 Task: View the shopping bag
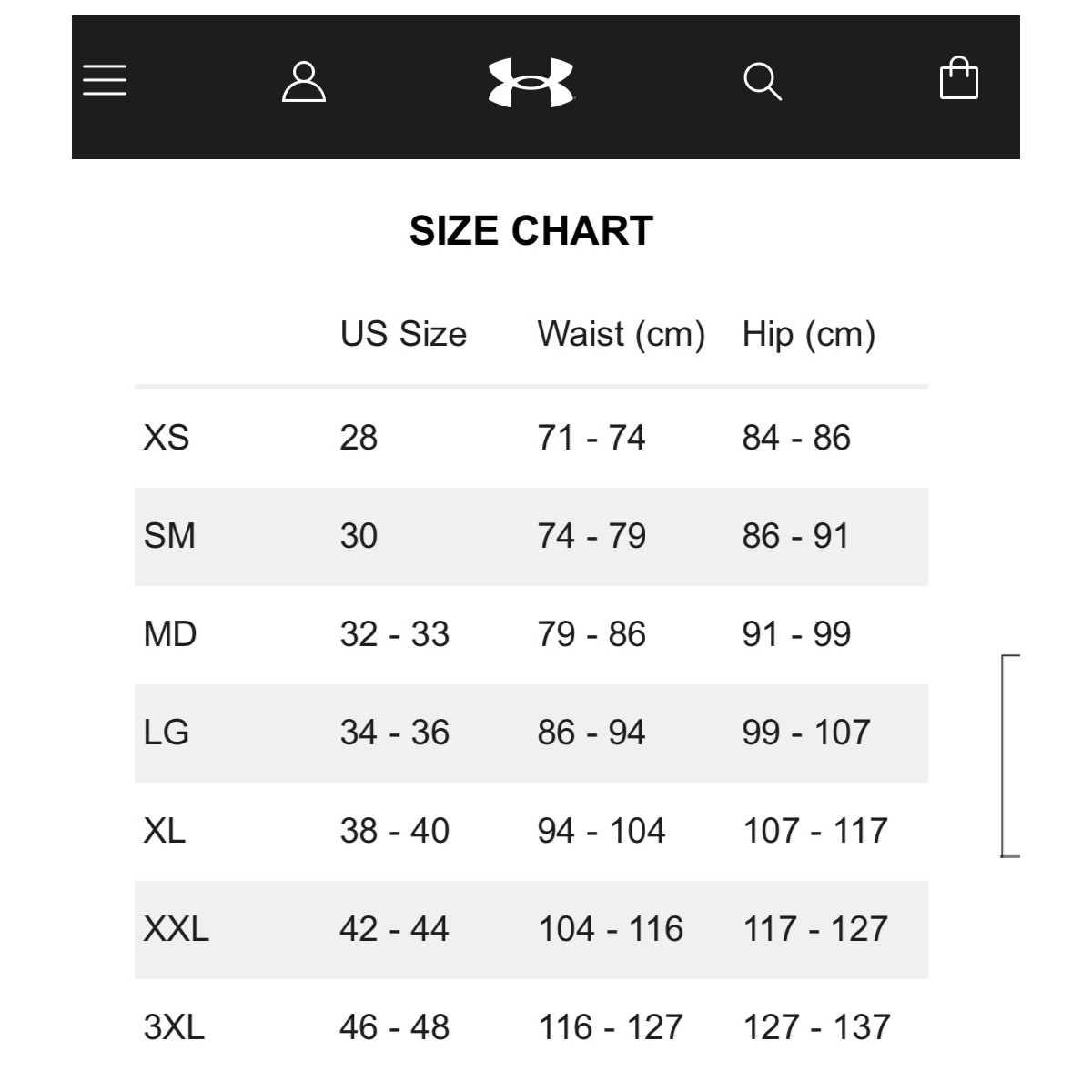click(x=958, y=79)
